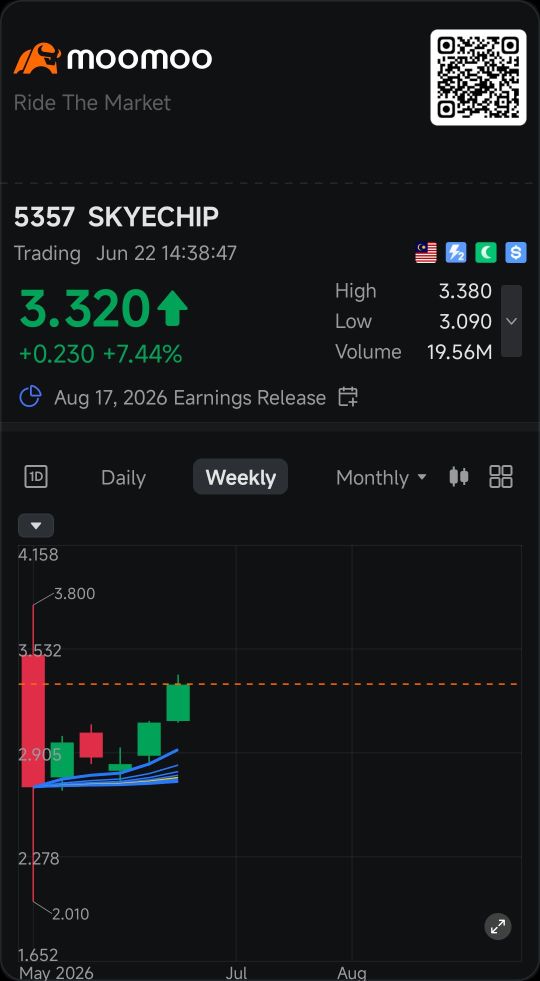Open the Monthly interval dropdown
540x981 pixels.
coord(381,477)
